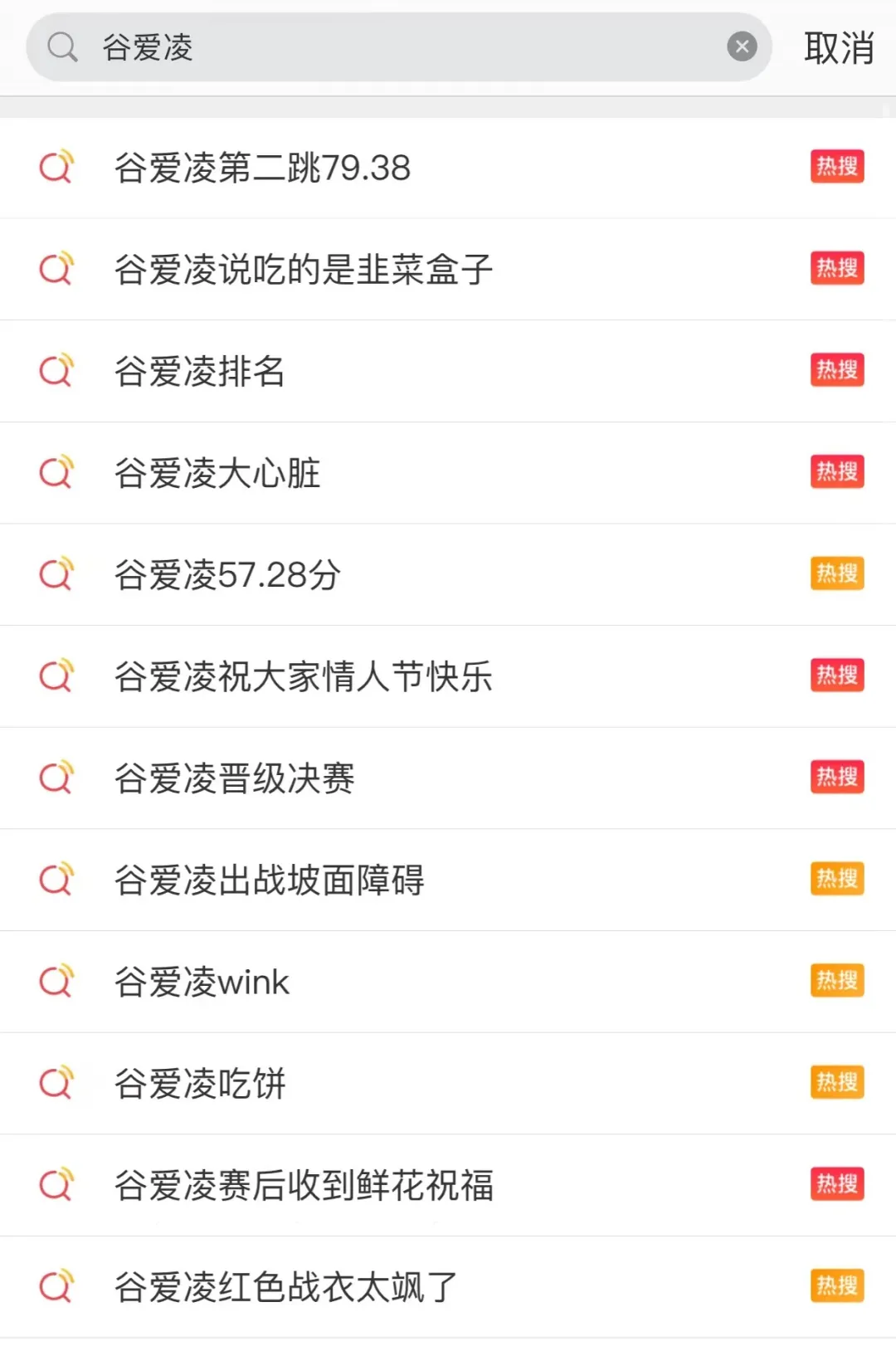Tap the trending icon beside 谷爱凌排名

(56, 370)
